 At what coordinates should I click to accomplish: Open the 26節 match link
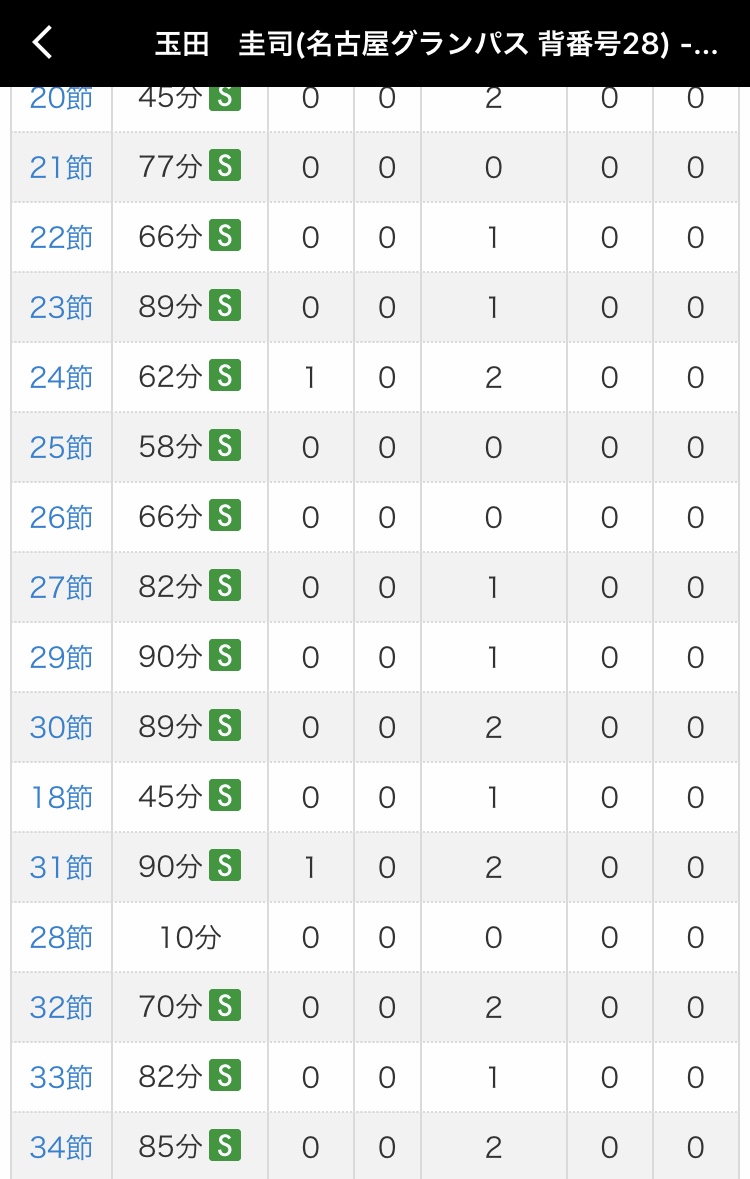[61, 517]
